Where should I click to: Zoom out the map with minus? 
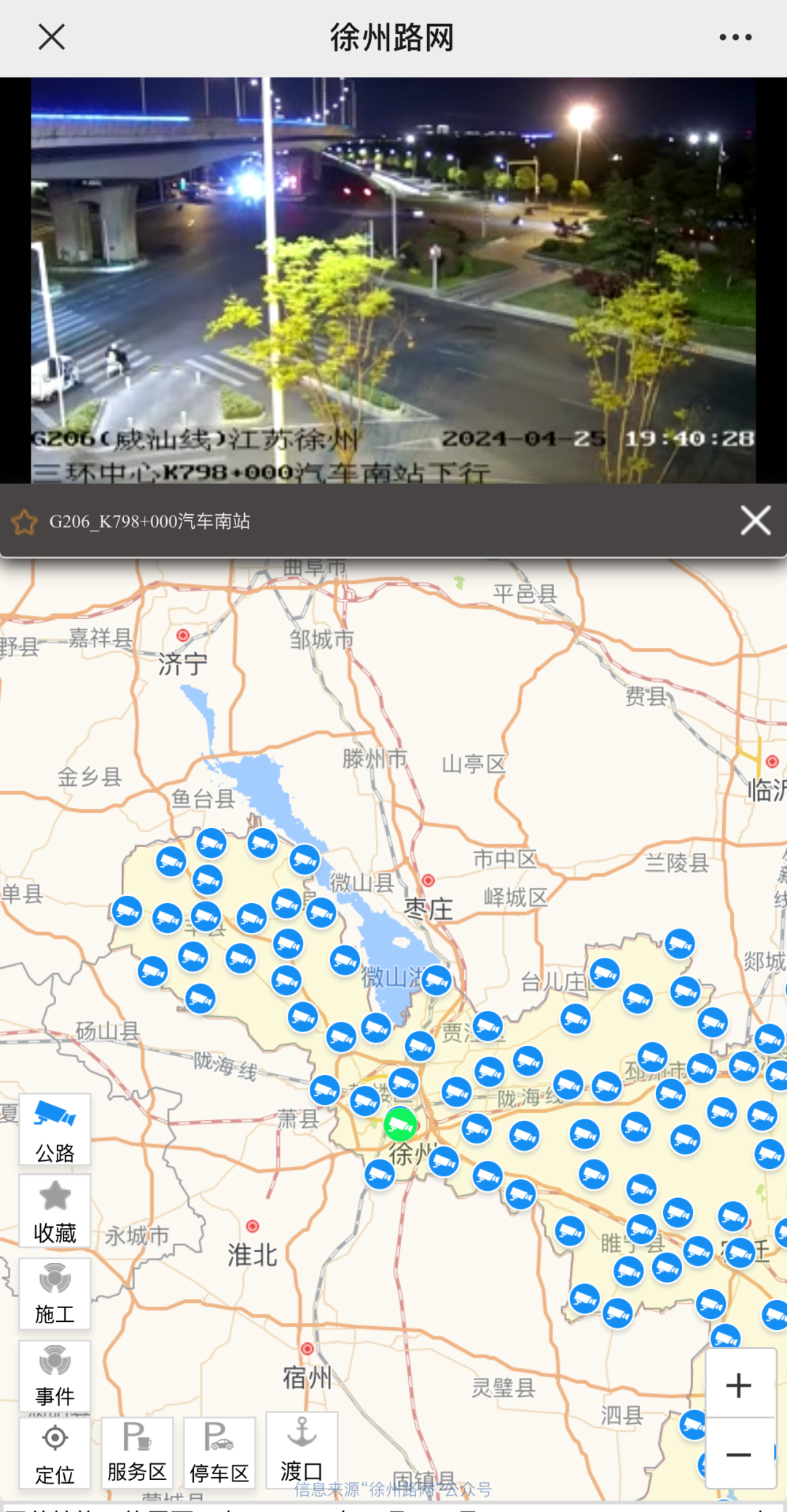pos(739,1454)
